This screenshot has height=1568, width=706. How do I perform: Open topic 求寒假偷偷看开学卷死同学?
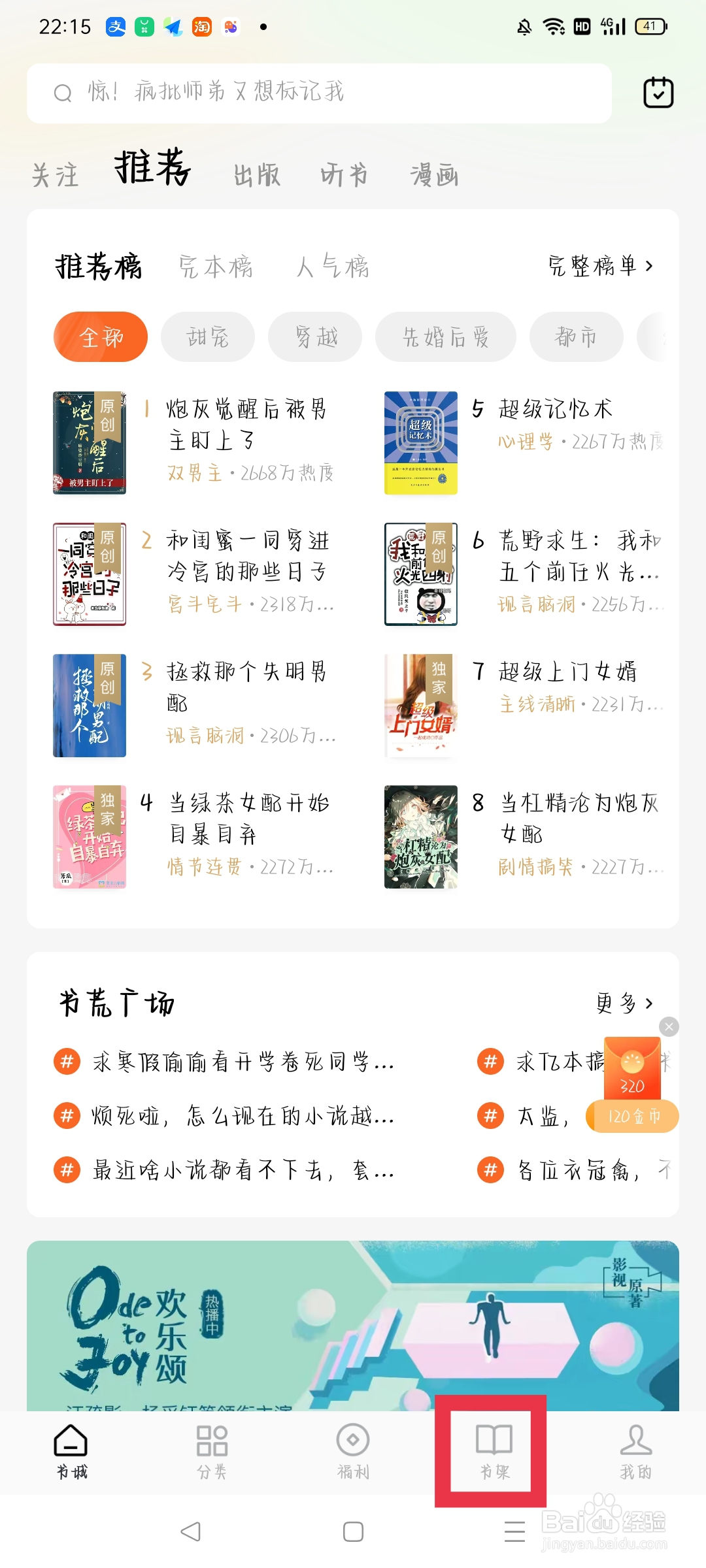tap(242, 1062)
